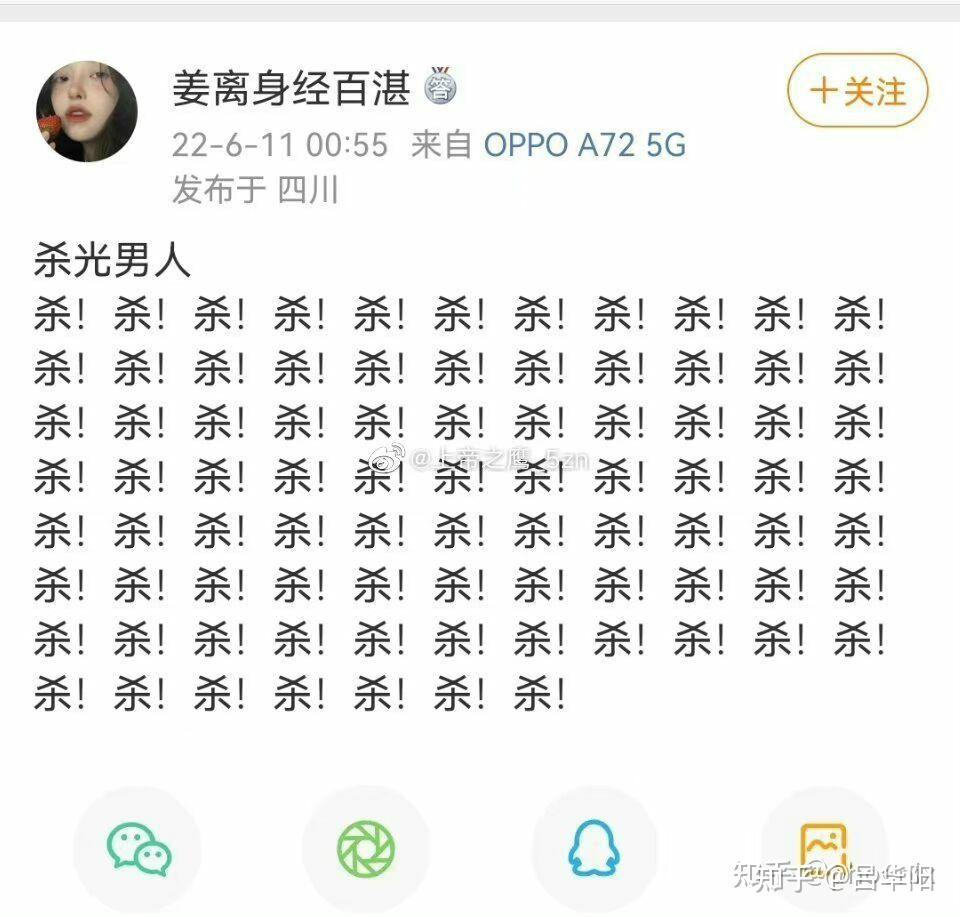The image size is (960, 917).
Task: Save the post as an image
Action: tap(823, 849)
